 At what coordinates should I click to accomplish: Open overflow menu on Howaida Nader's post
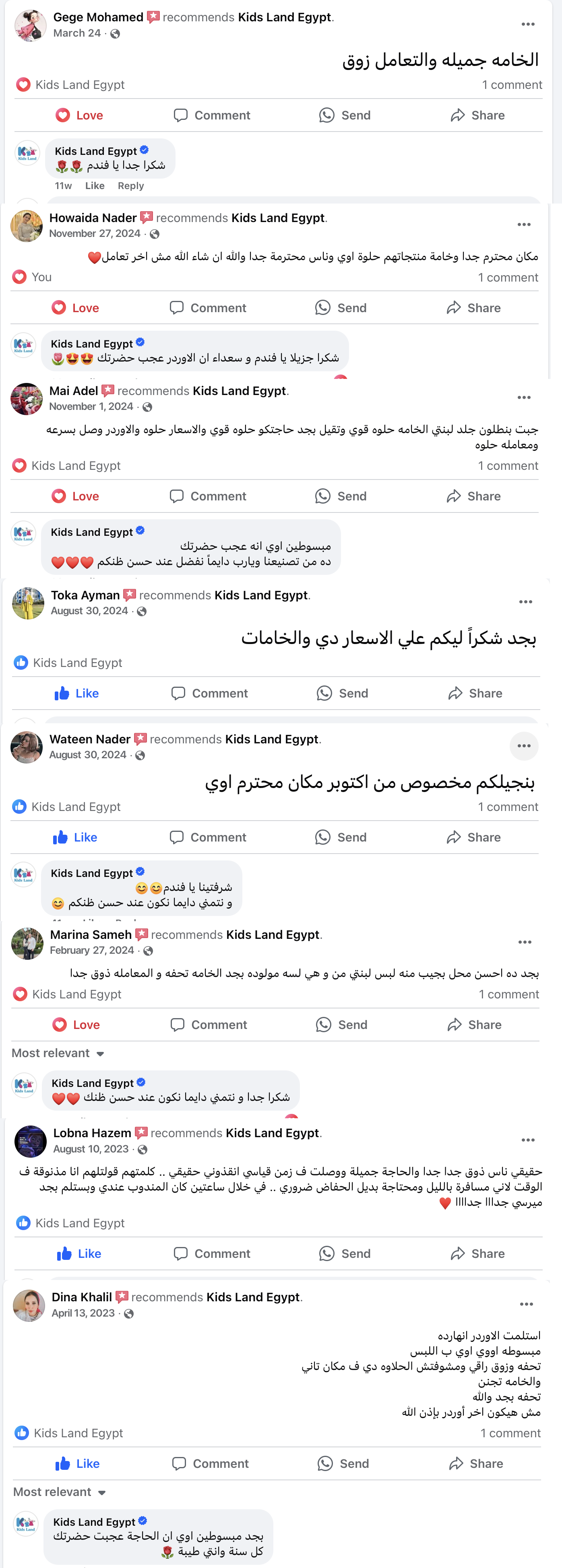pyautogui.click(x=524, y=224)
